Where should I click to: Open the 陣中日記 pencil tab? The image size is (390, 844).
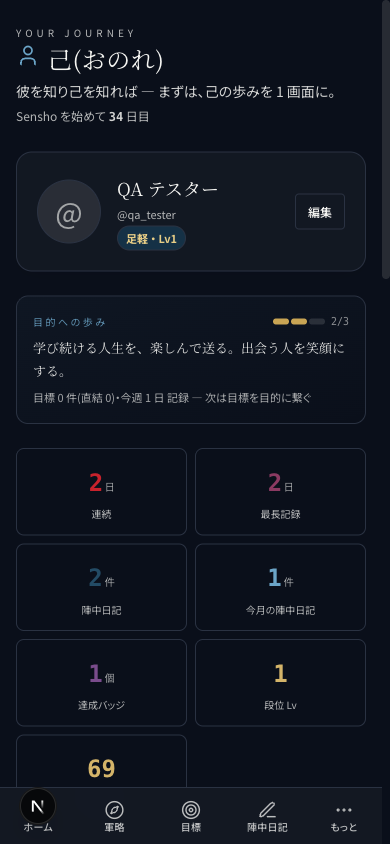point(267,816)
